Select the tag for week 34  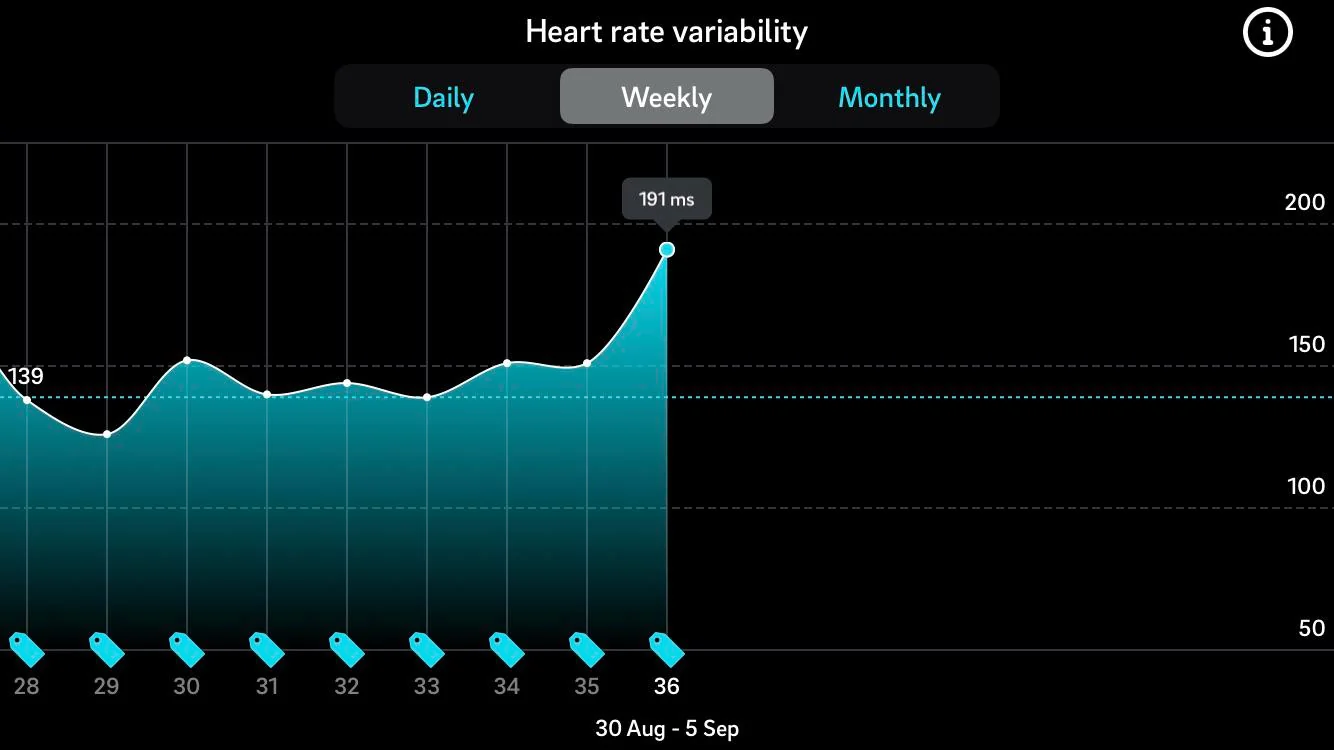(x=507, y=649)
